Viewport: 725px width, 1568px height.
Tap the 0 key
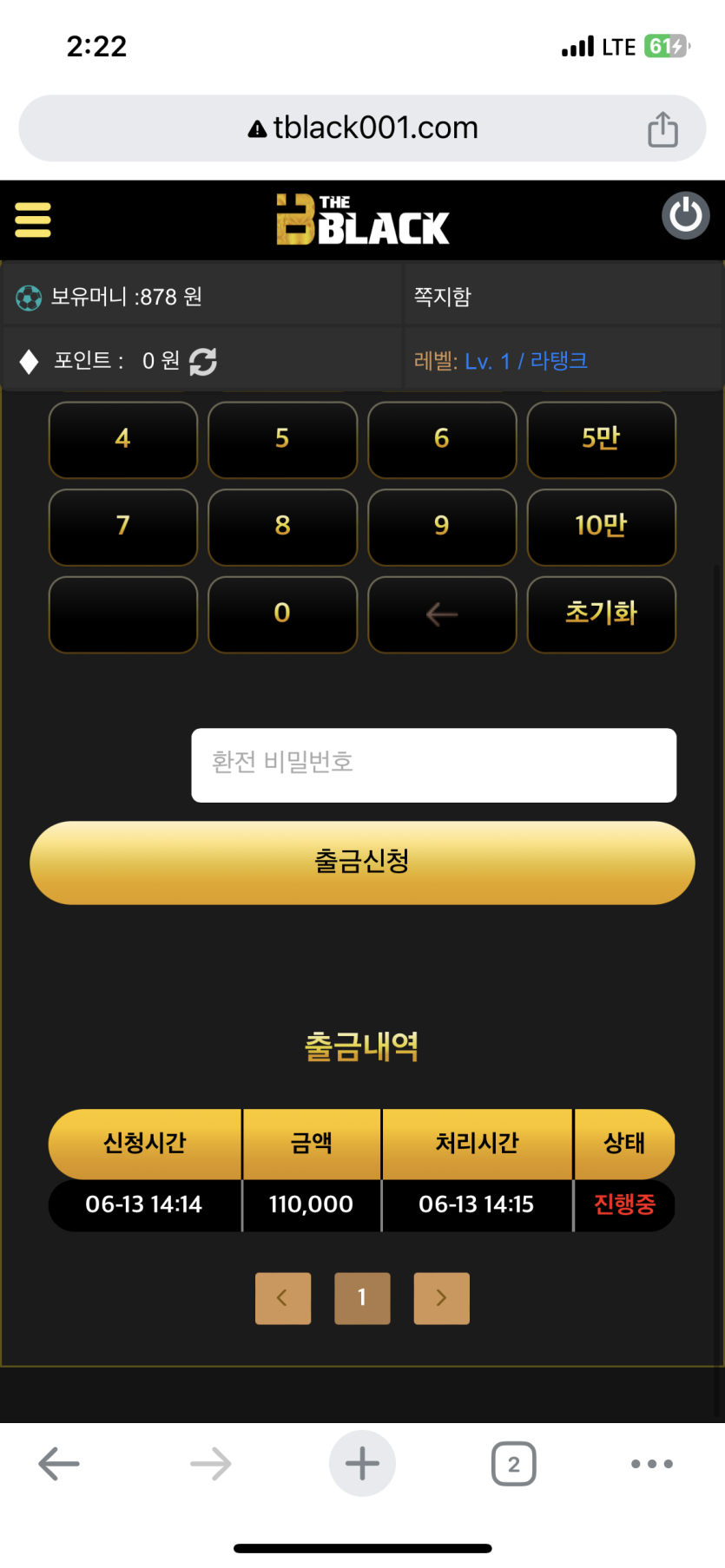click(282, 613)
